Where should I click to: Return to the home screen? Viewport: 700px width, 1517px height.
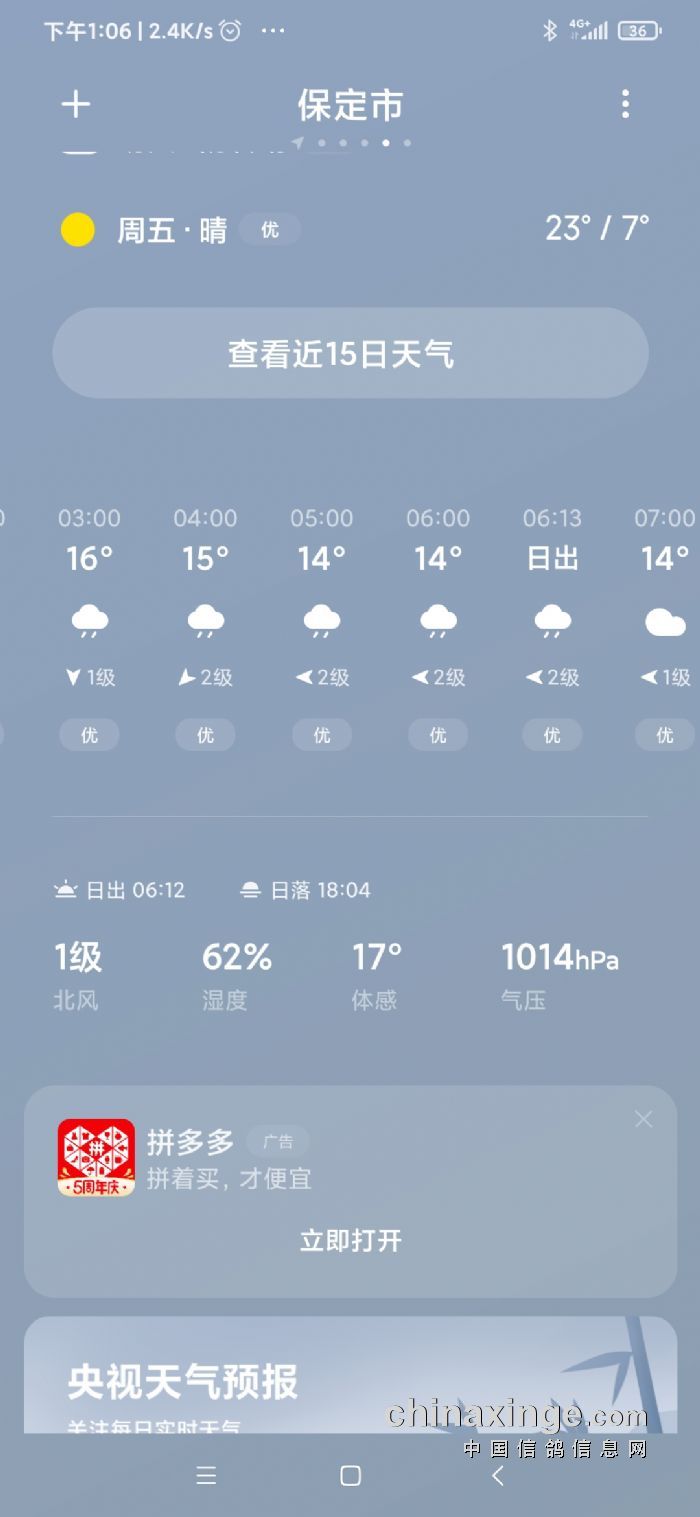point(350,1476)
